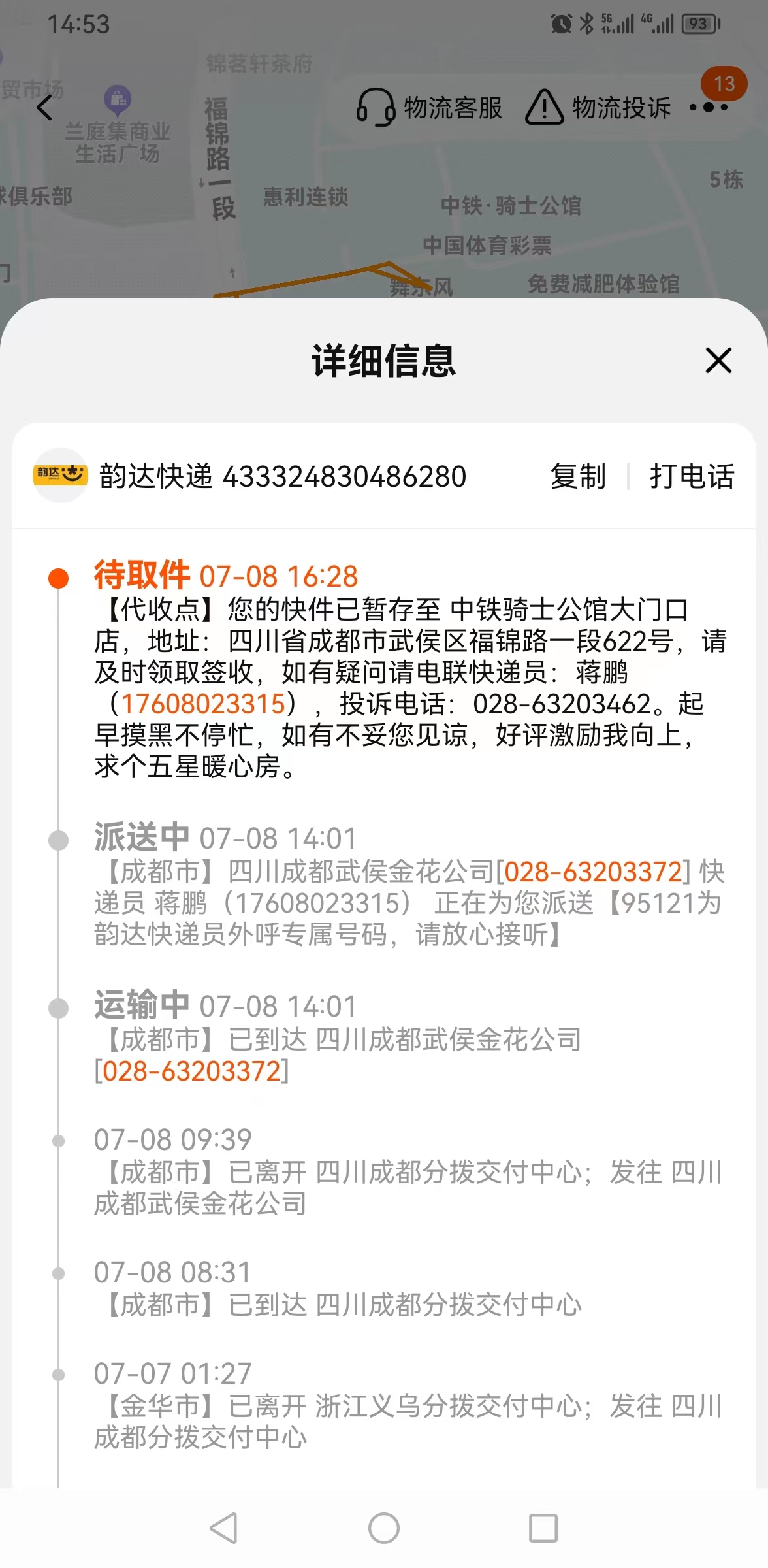The width and height of the screenshot is (768, 1568).
Task: Tap the system home button
Action: 384,1528
